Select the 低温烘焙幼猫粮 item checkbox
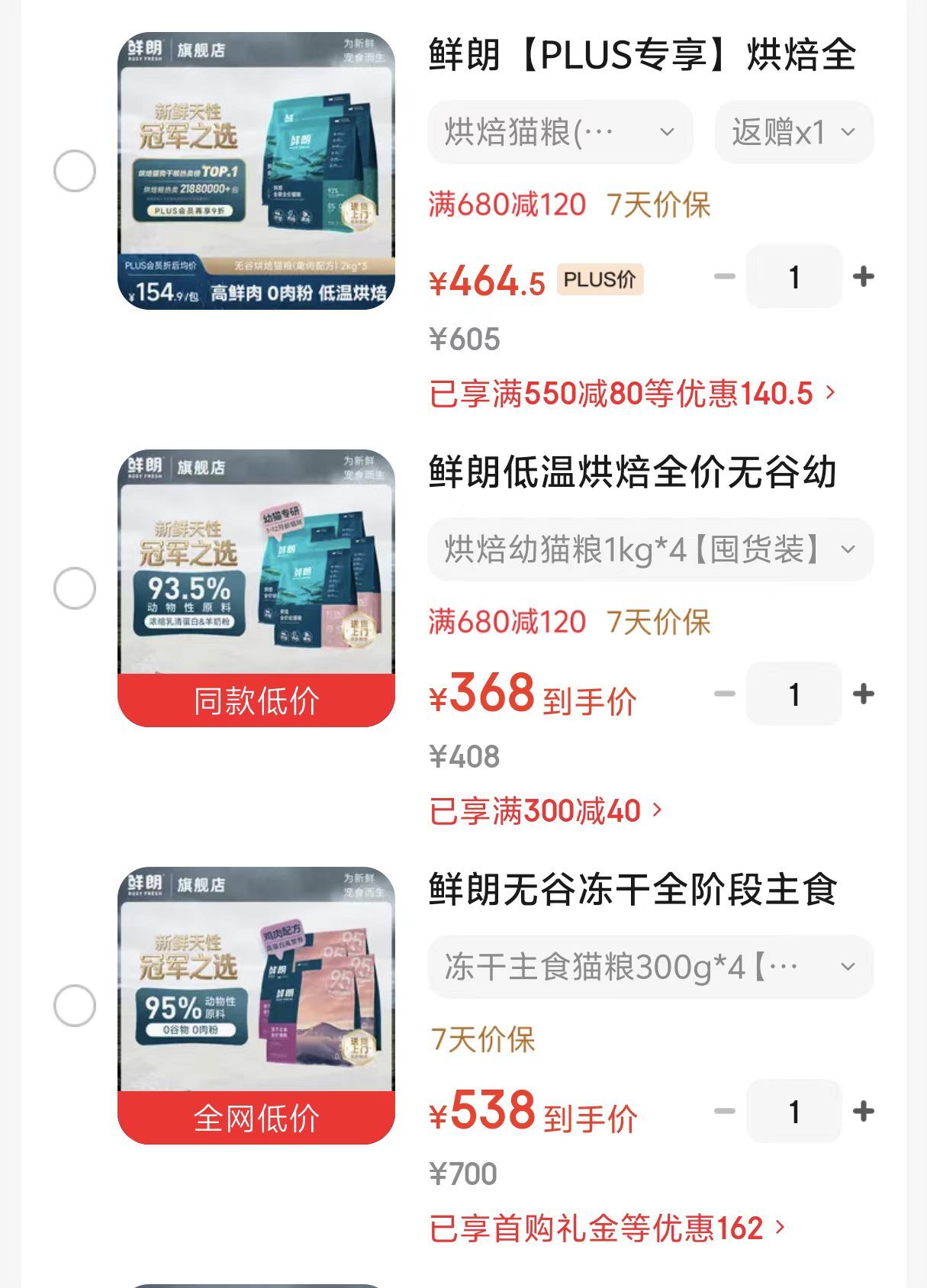Screen dimensions: 927x1288 (x=75, y=588)
